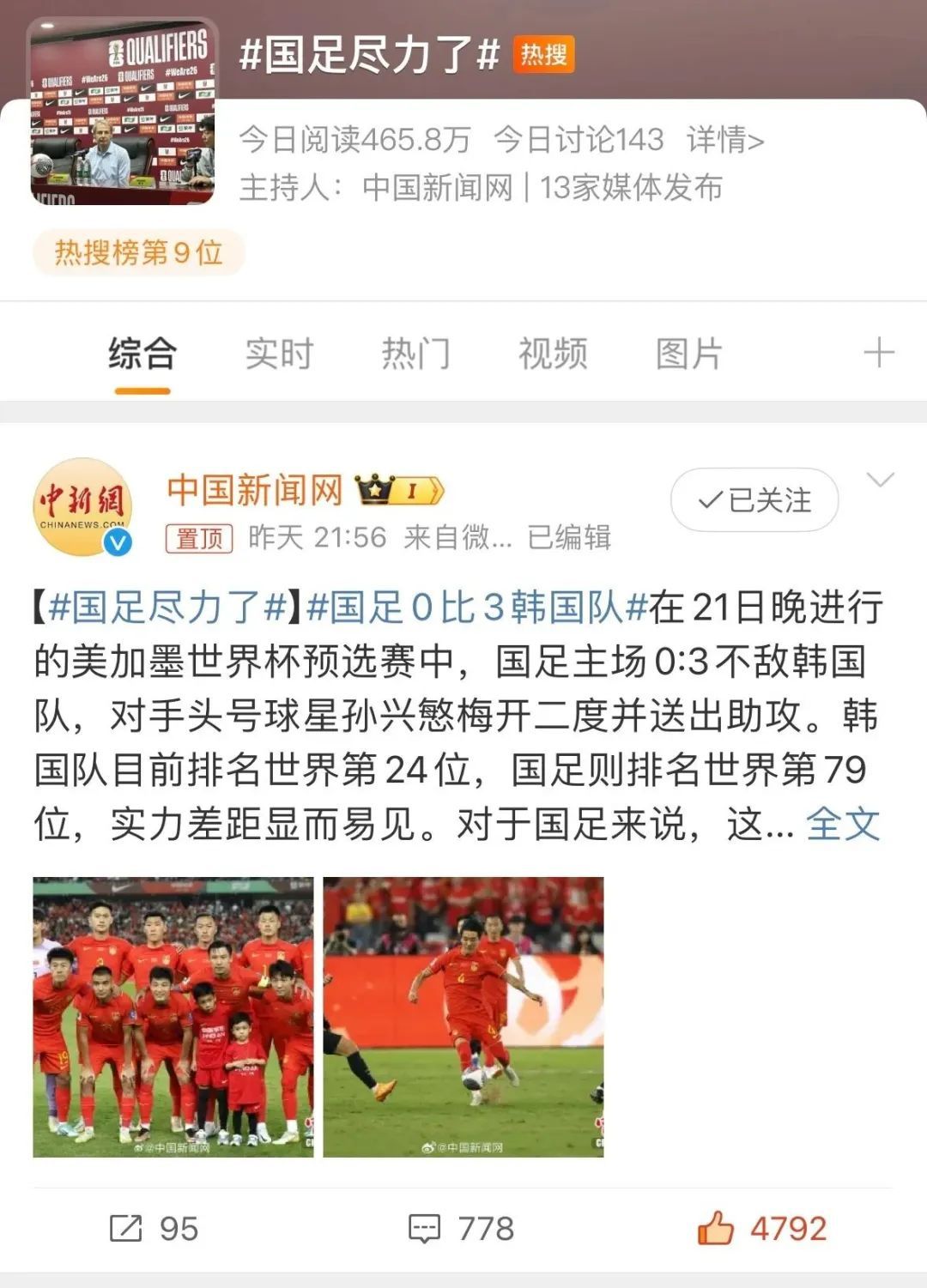927x1288 pixels.
Task: Open the team group photo
Action: point(173,1017)
